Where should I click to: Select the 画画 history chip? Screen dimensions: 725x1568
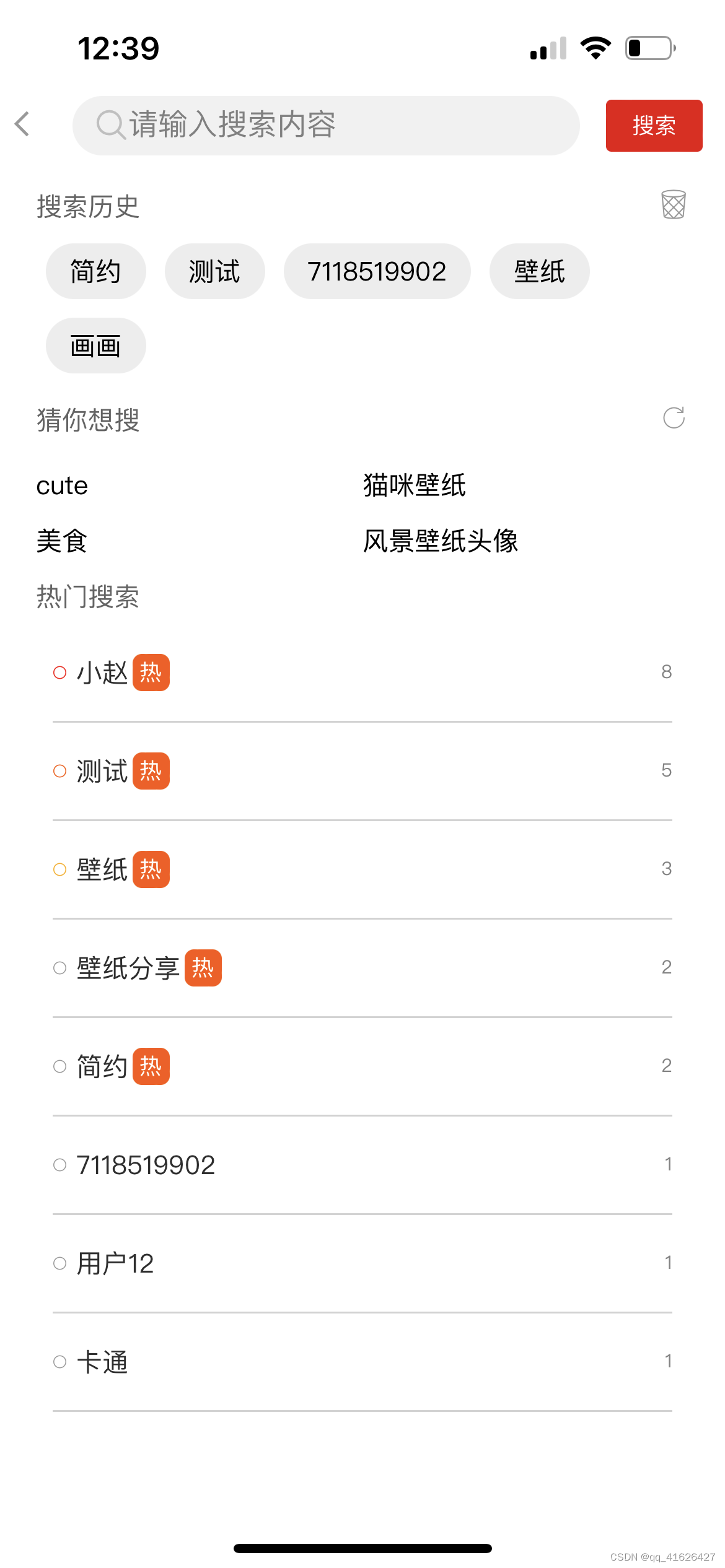click(95, 346)
